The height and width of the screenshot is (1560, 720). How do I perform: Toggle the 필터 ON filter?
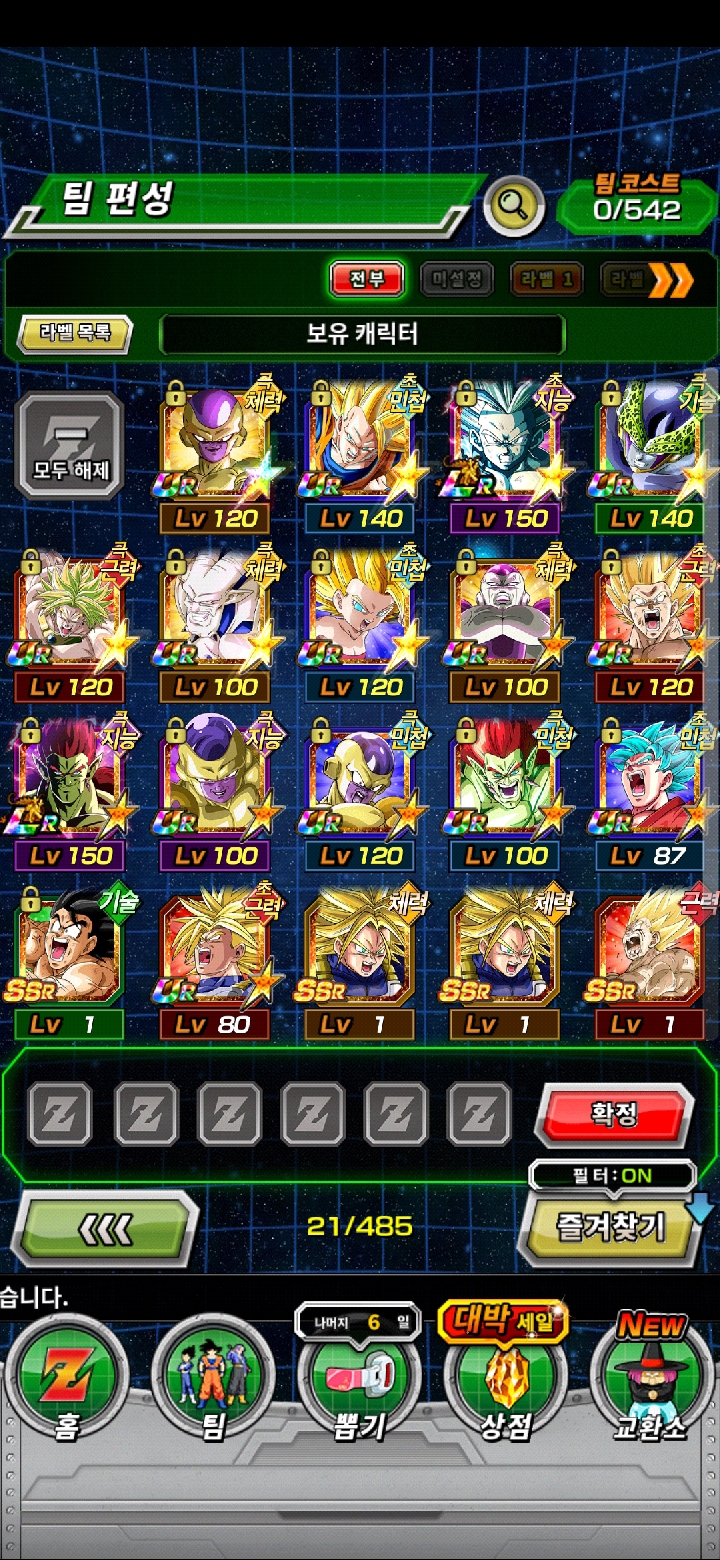click(x=612, y=1176)
